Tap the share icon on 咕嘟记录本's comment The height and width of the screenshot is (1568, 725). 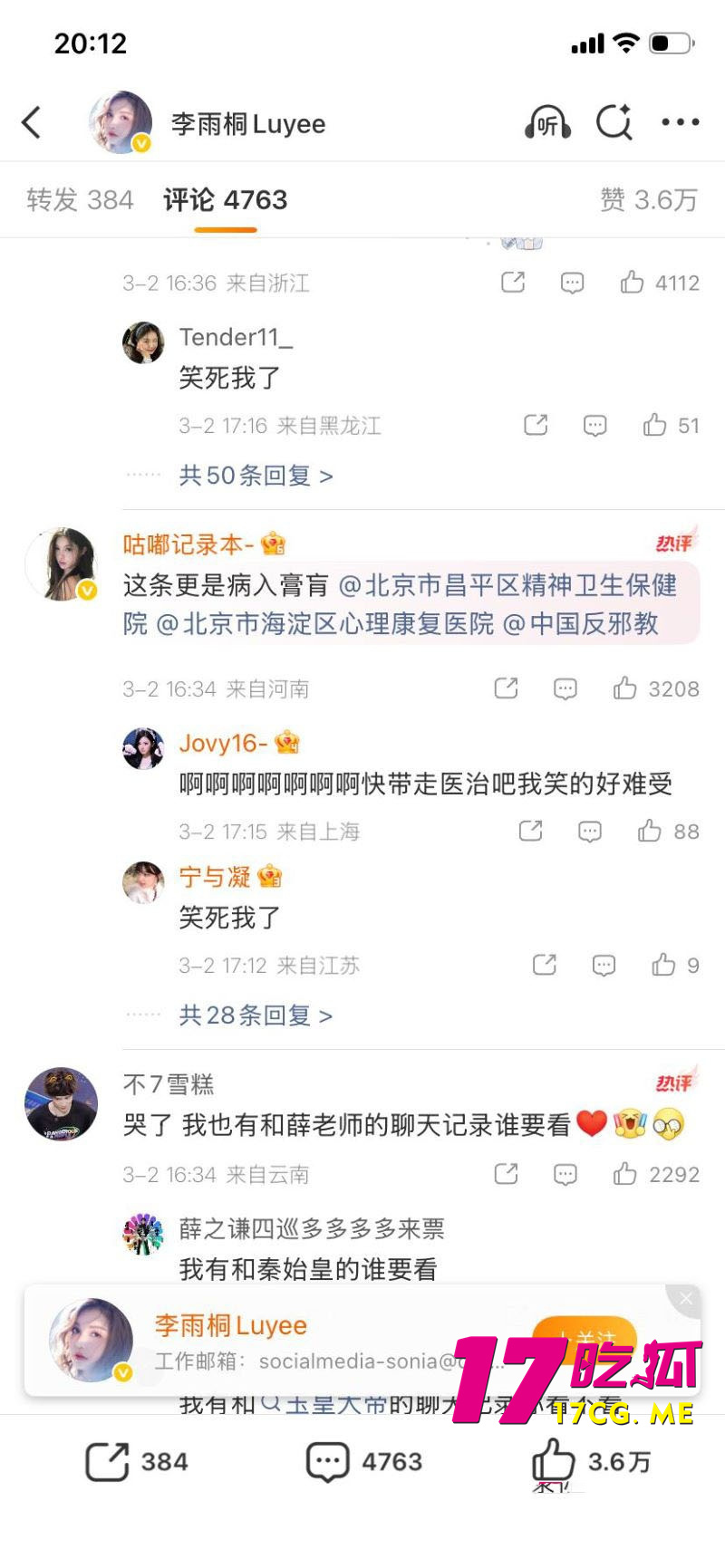pos(506,688)
